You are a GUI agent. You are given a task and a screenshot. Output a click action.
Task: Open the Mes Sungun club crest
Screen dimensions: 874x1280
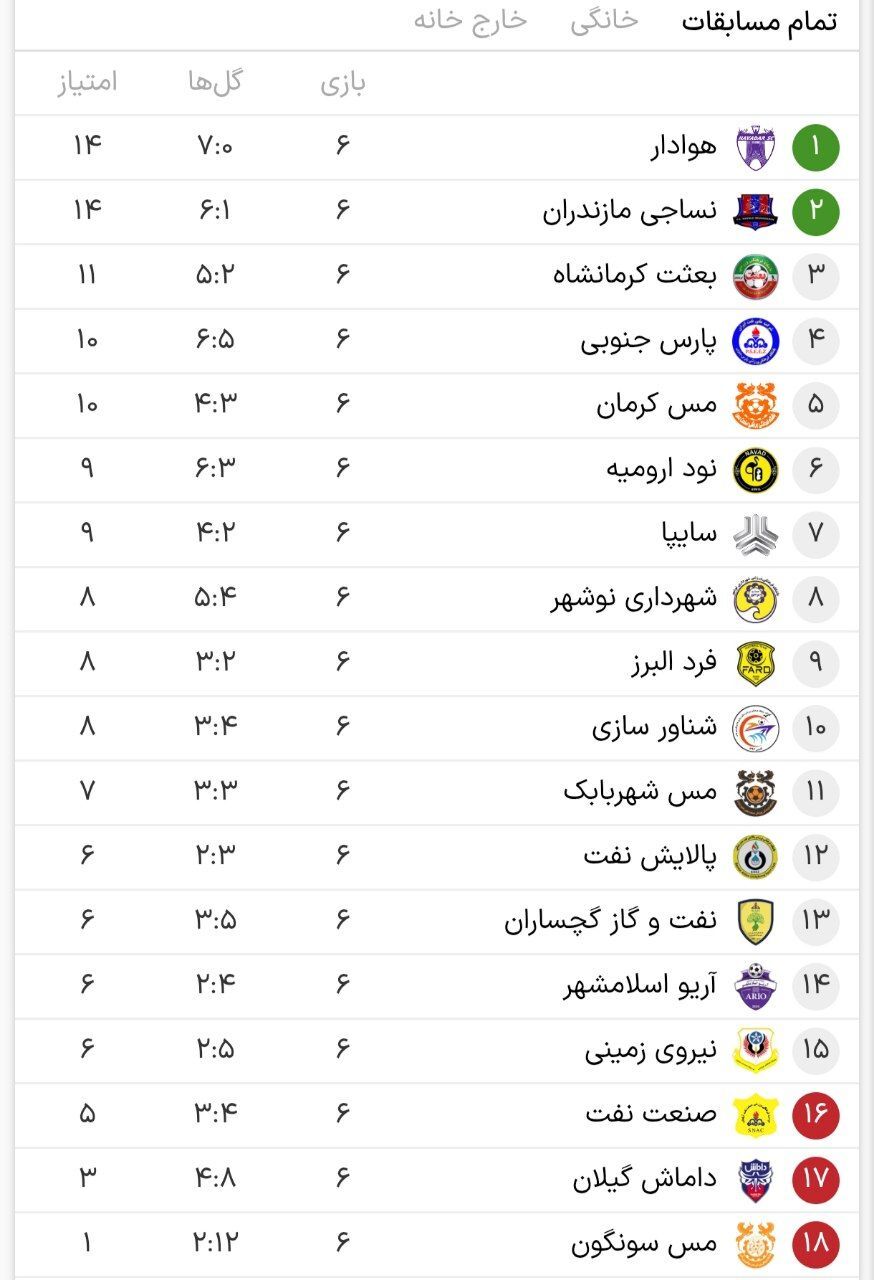coord(755,1243)
